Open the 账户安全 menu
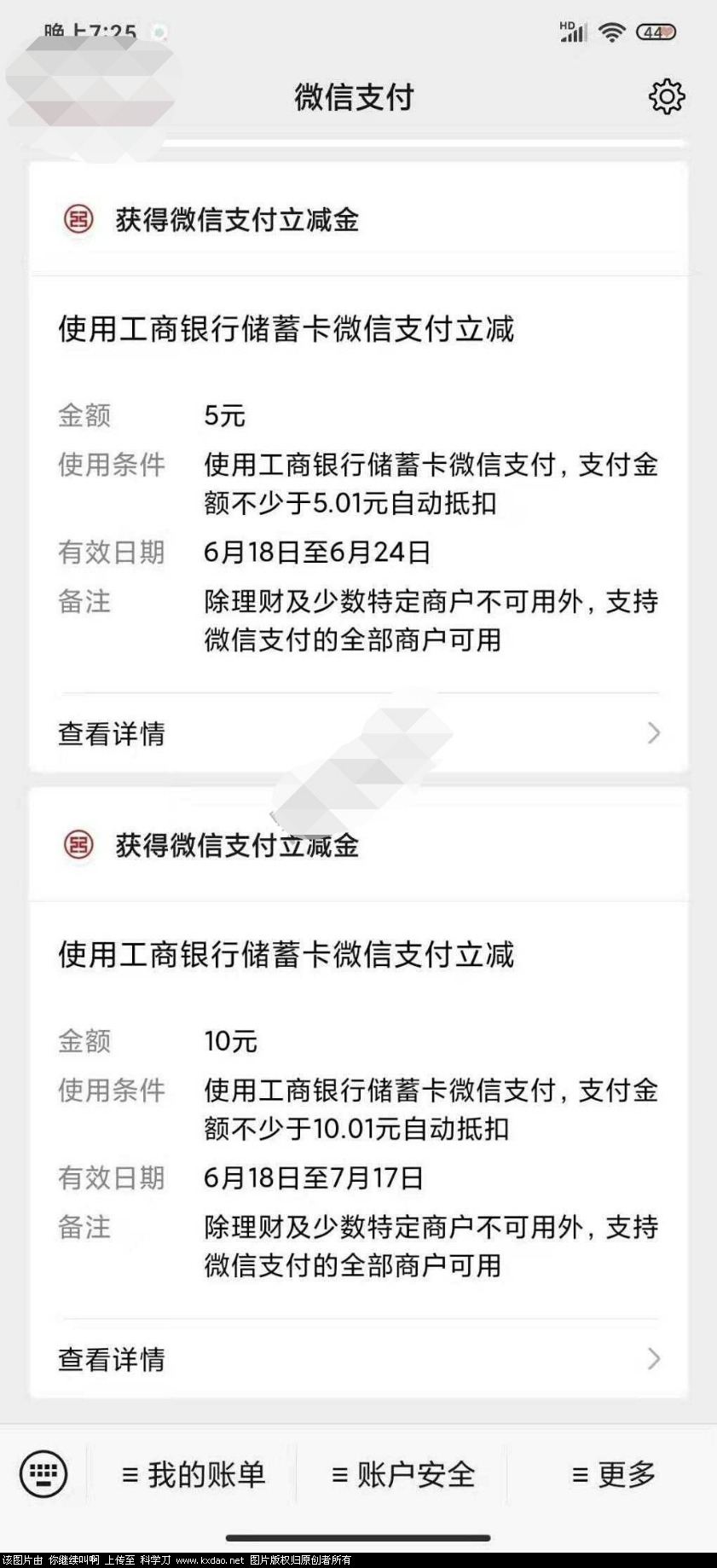This screenshot has width=717, height=1568. pyautogui.click(x=403, y=1474)
